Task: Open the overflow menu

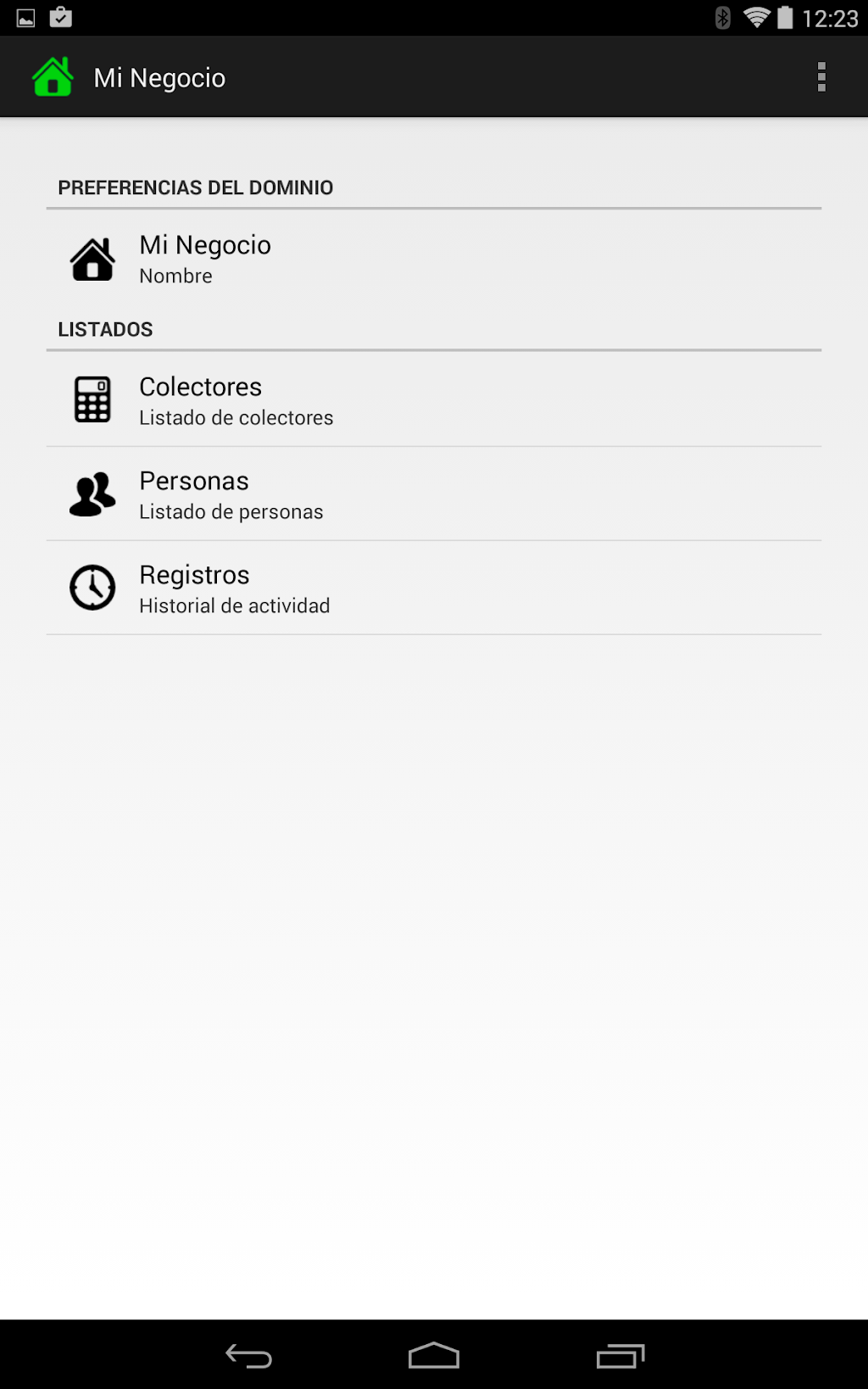Action: 821,77
